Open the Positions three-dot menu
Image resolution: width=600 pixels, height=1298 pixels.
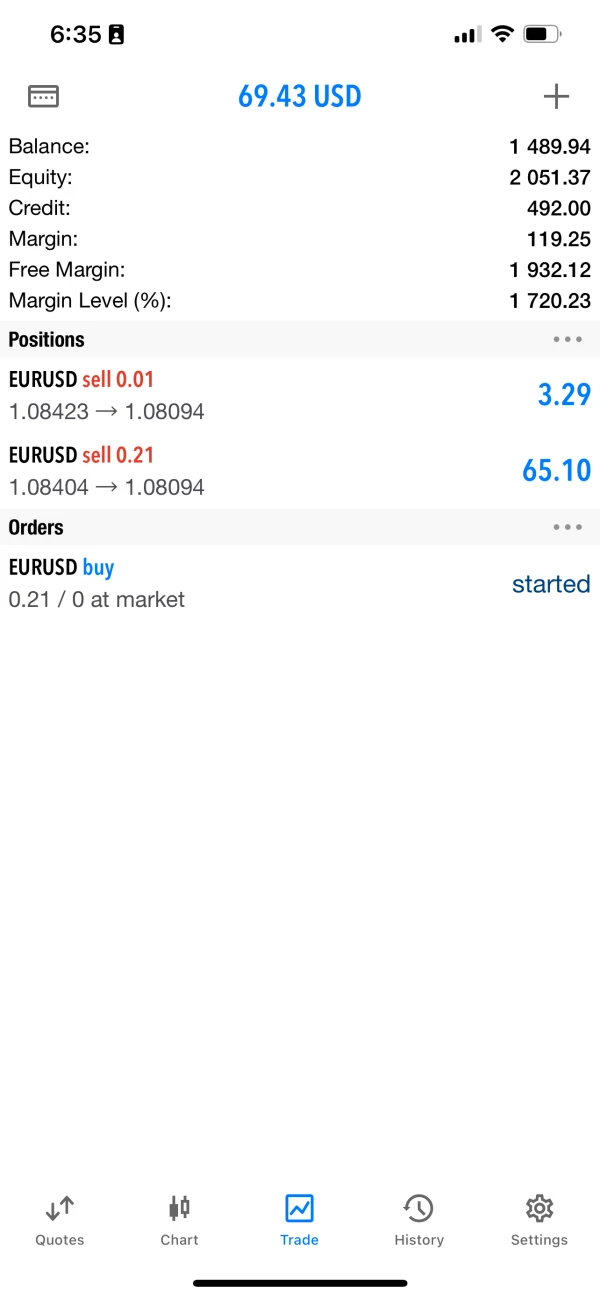point(567,339)
